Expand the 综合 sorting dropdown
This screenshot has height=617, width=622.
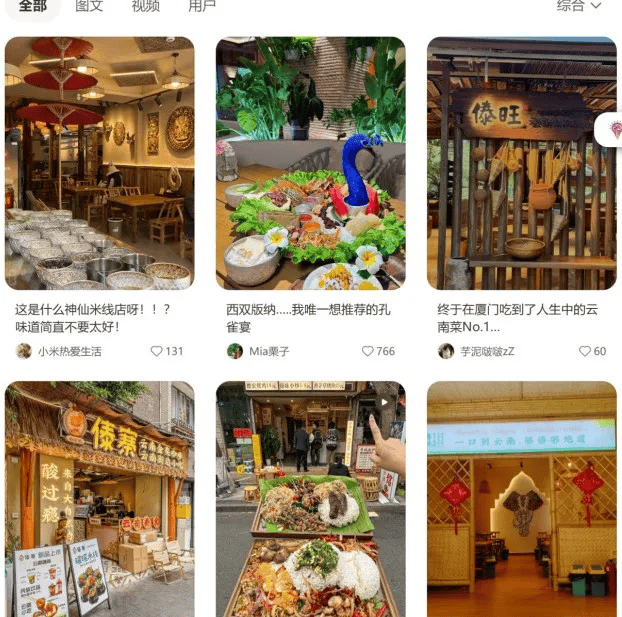click(x=579, y=6)
